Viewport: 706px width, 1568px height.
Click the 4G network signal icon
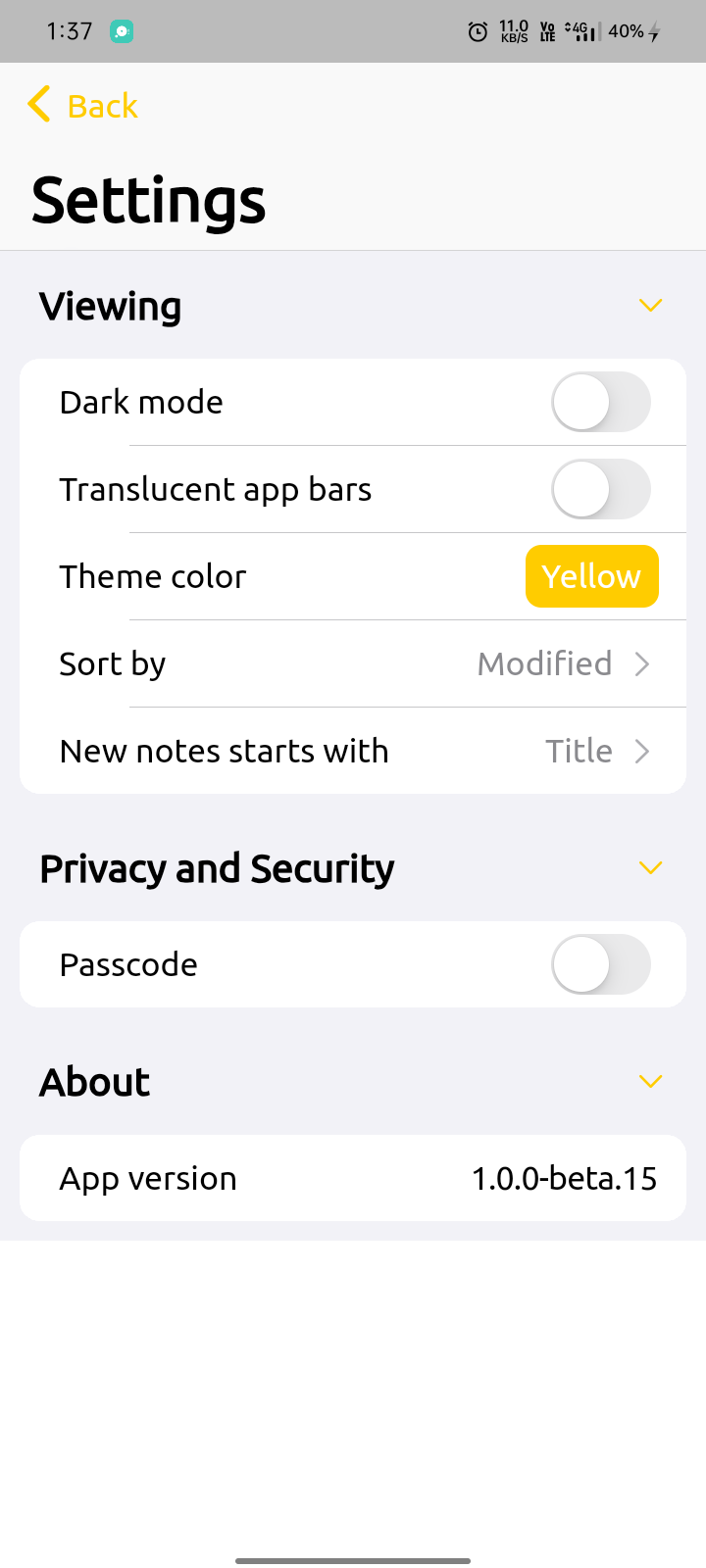pyautogui.click(x=580, y=30)
